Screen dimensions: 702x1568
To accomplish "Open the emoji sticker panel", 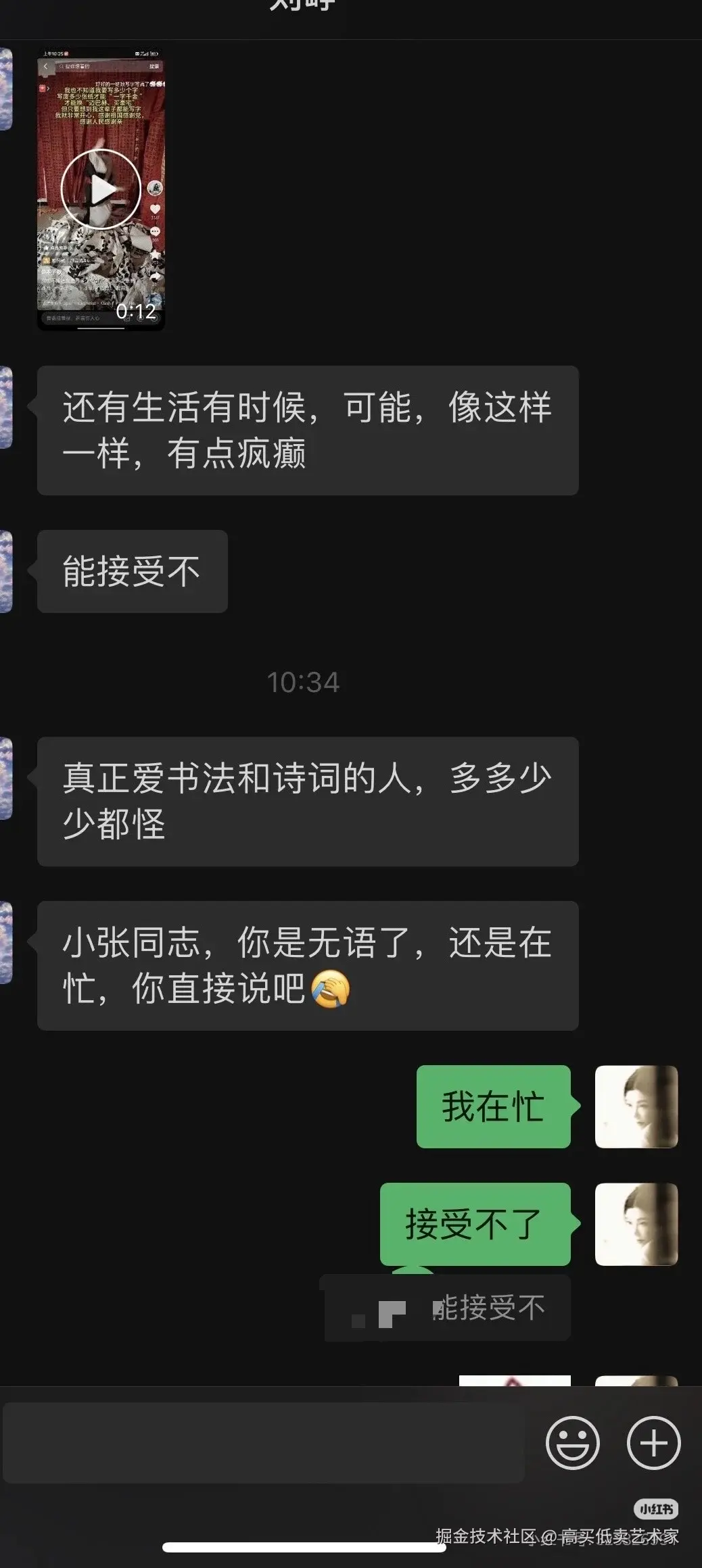I will pyautogui.click(x=572, y=1443).
